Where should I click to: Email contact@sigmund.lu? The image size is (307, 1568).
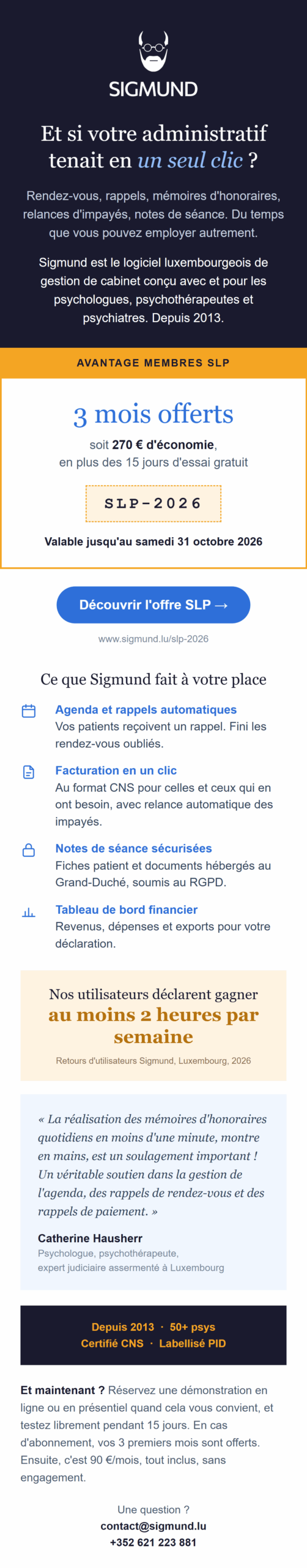153,1526
